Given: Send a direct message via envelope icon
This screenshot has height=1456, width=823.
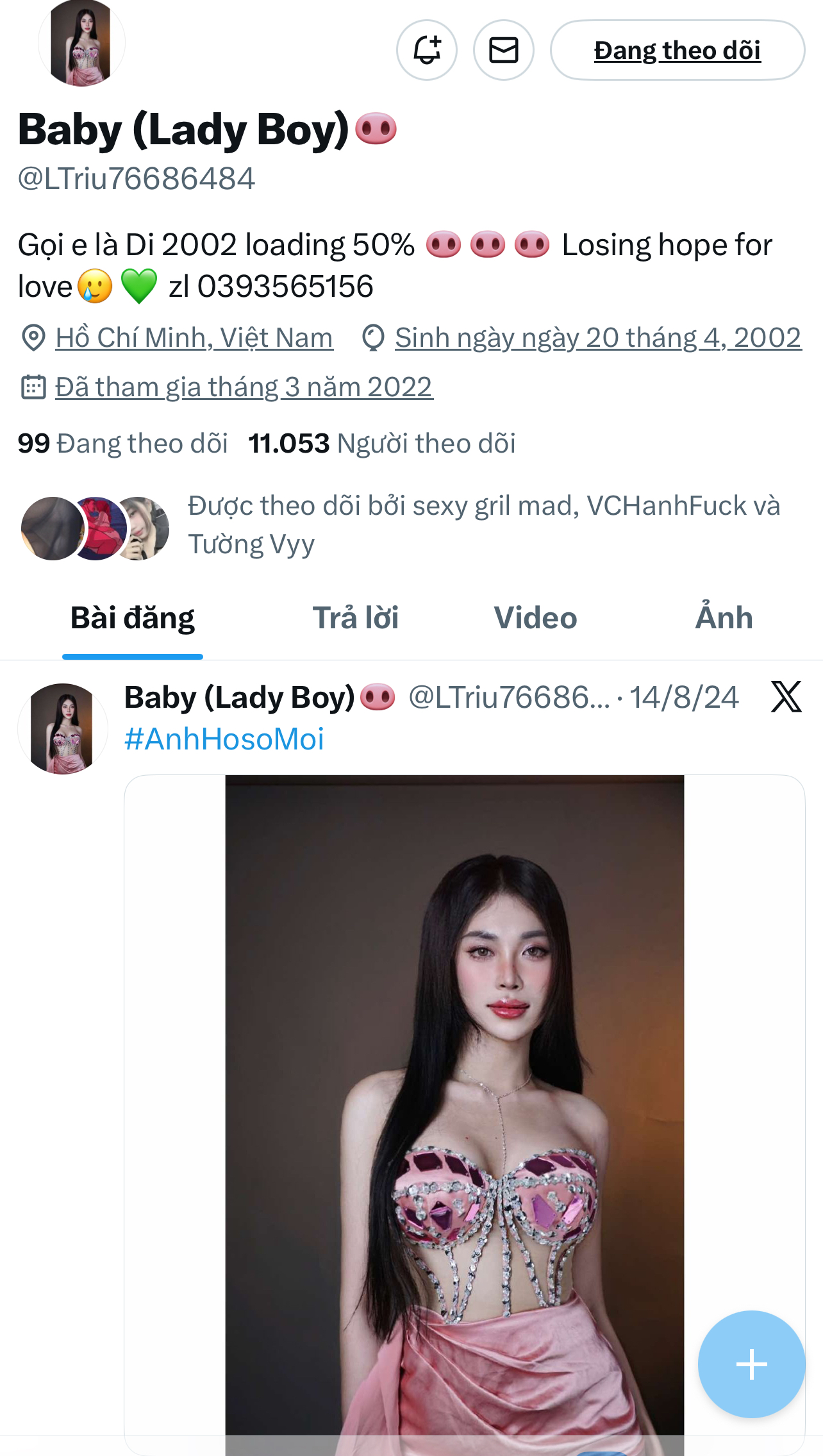Looking at the screenshot, I should pos(504,50).
